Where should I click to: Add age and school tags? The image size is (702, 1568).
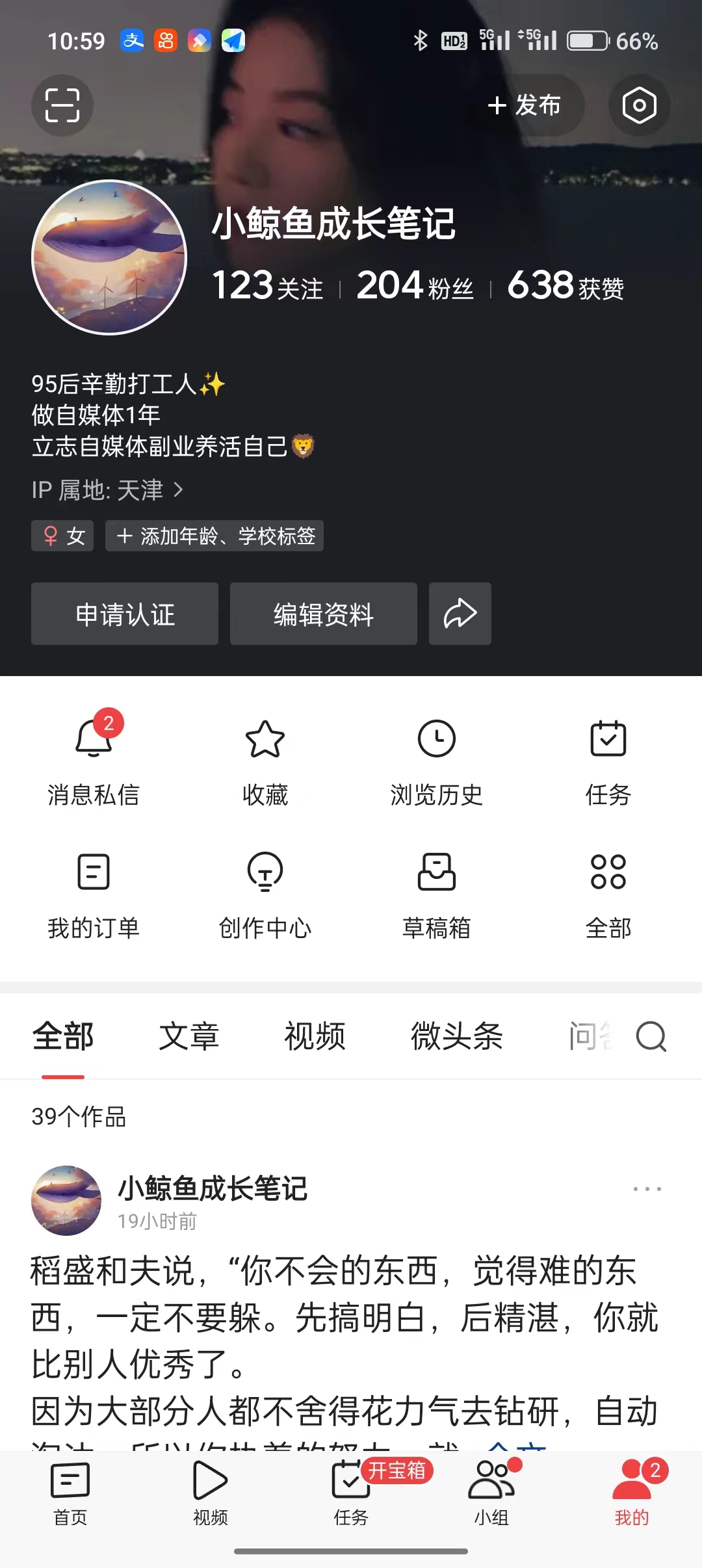coord(214,536)
